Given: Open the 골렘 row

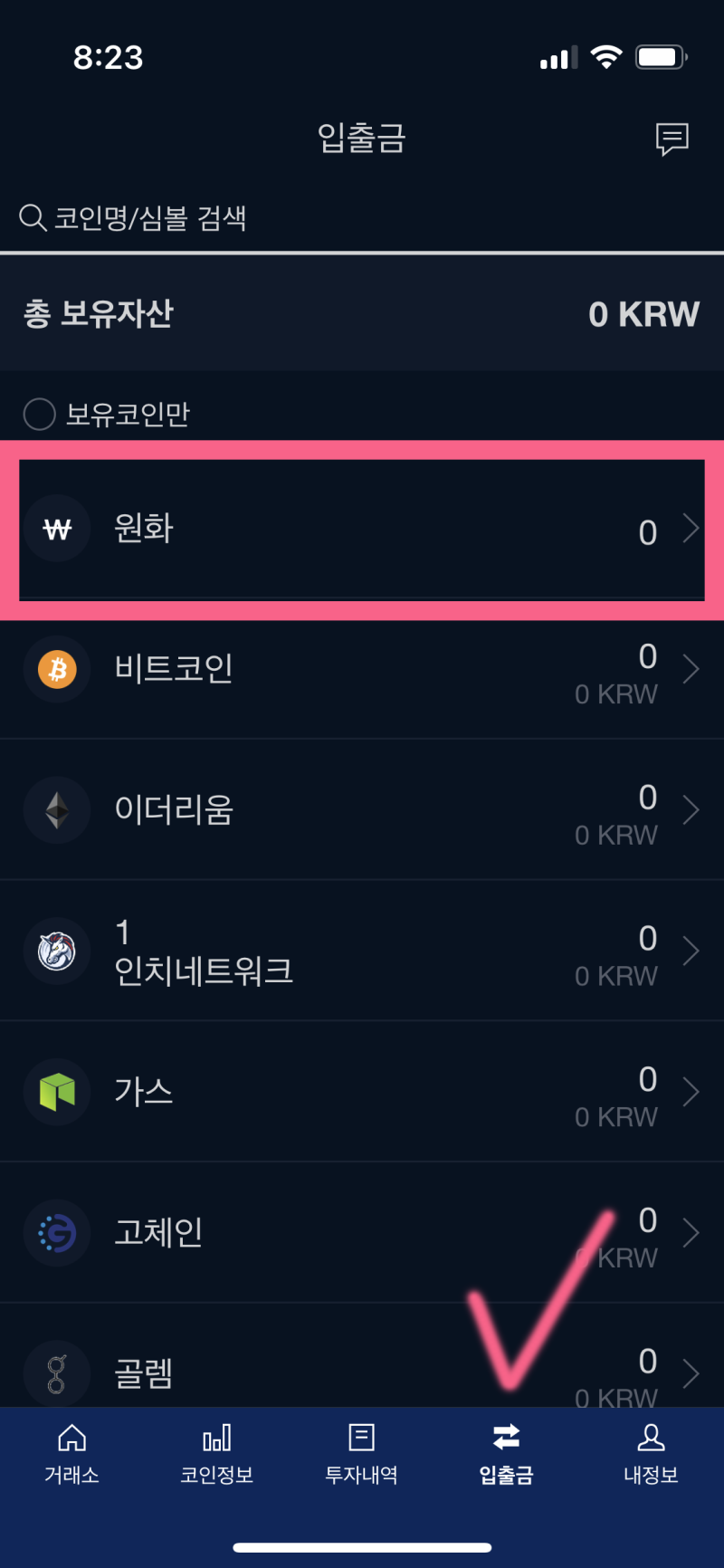Looking at the screenshot, I should 362,1356.
